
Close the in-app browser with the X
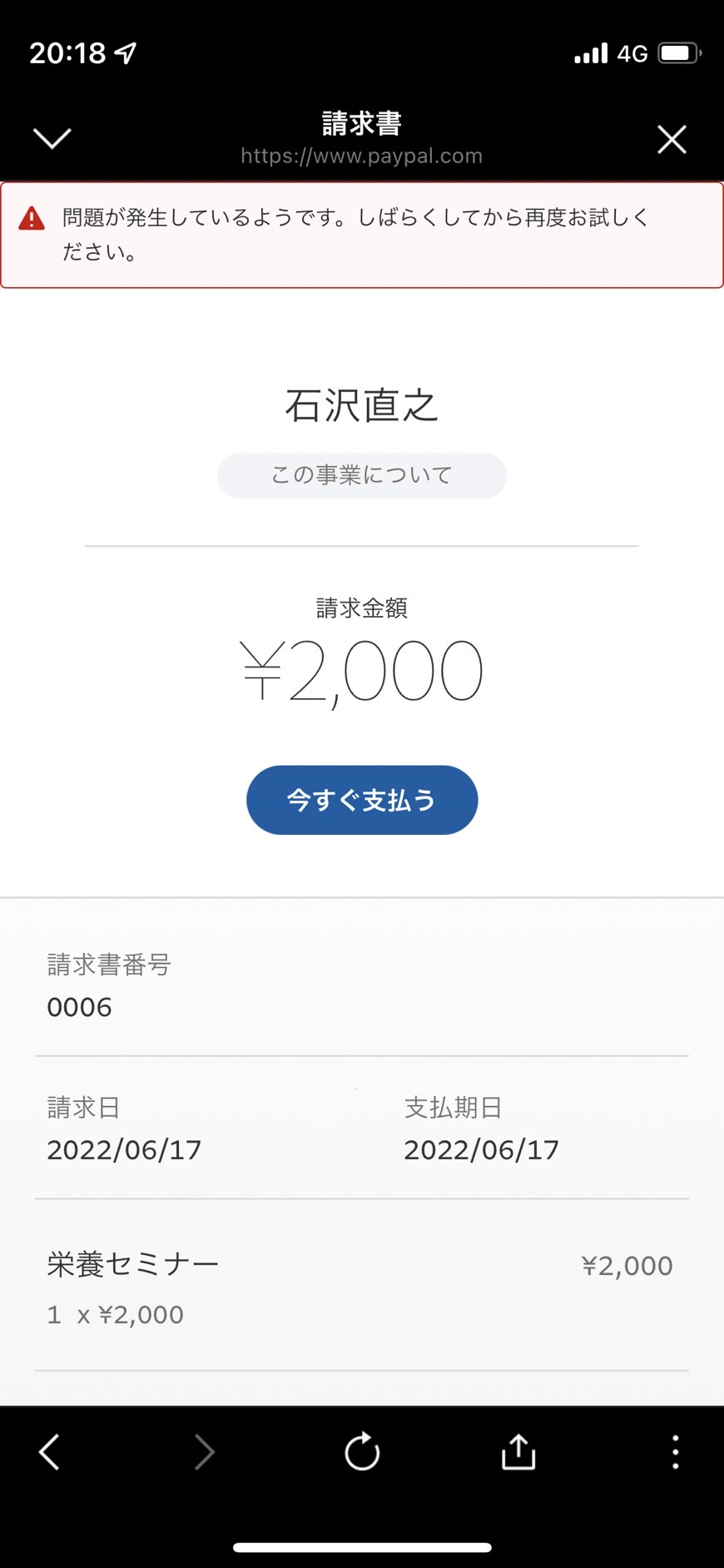[x=672, y=139]
